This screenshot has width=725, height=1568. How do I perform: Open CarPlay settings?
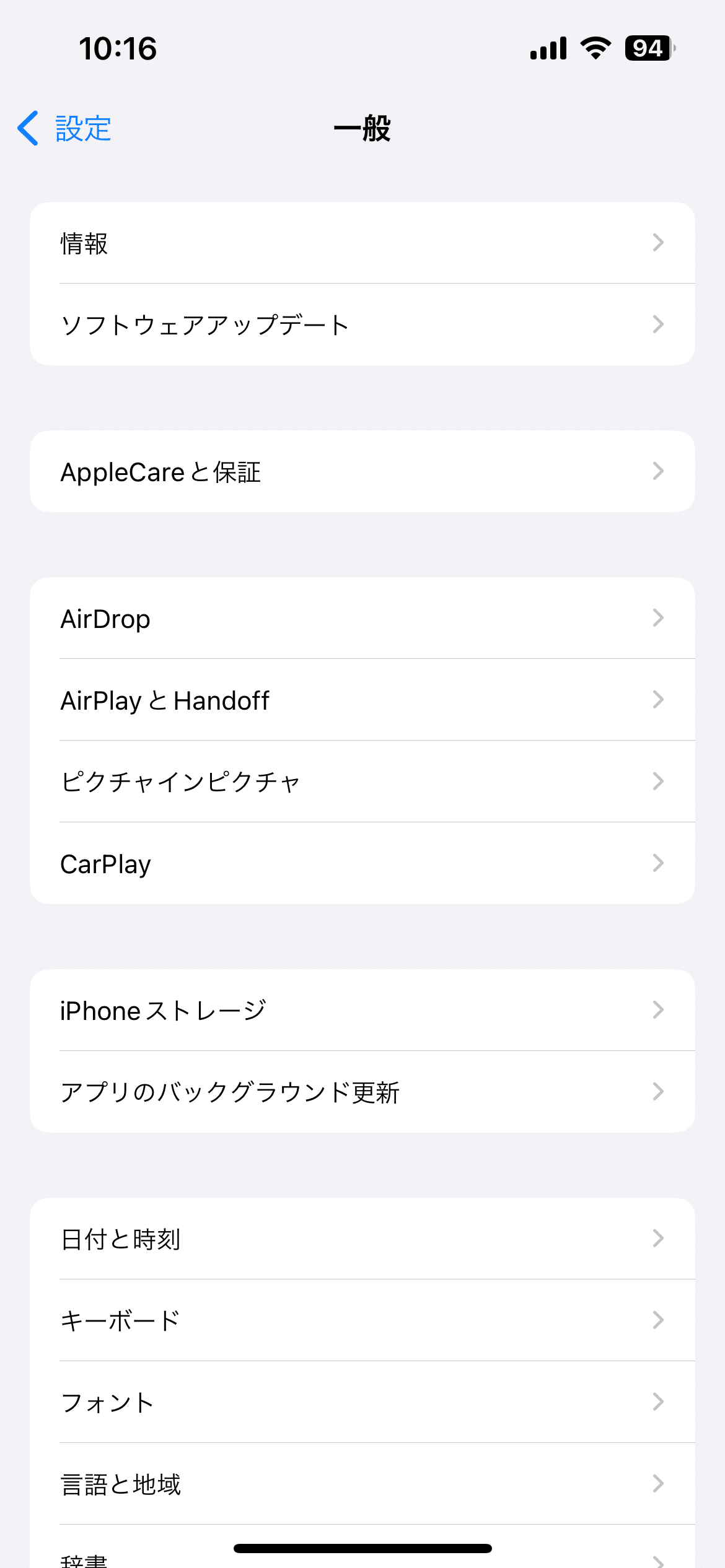(362, 864)
